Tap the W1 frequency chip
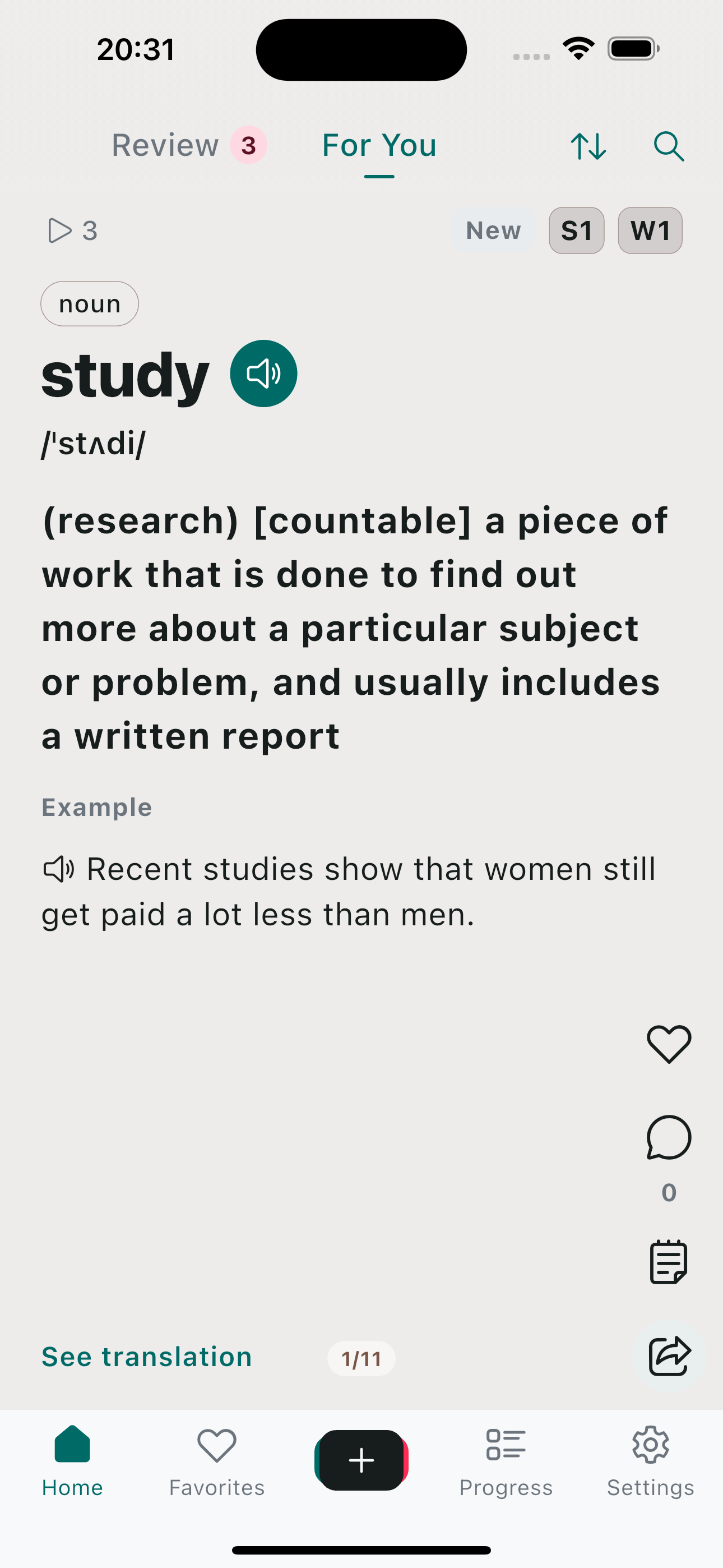The width and height of the screenshot is (723, 1568). [650, 230]
